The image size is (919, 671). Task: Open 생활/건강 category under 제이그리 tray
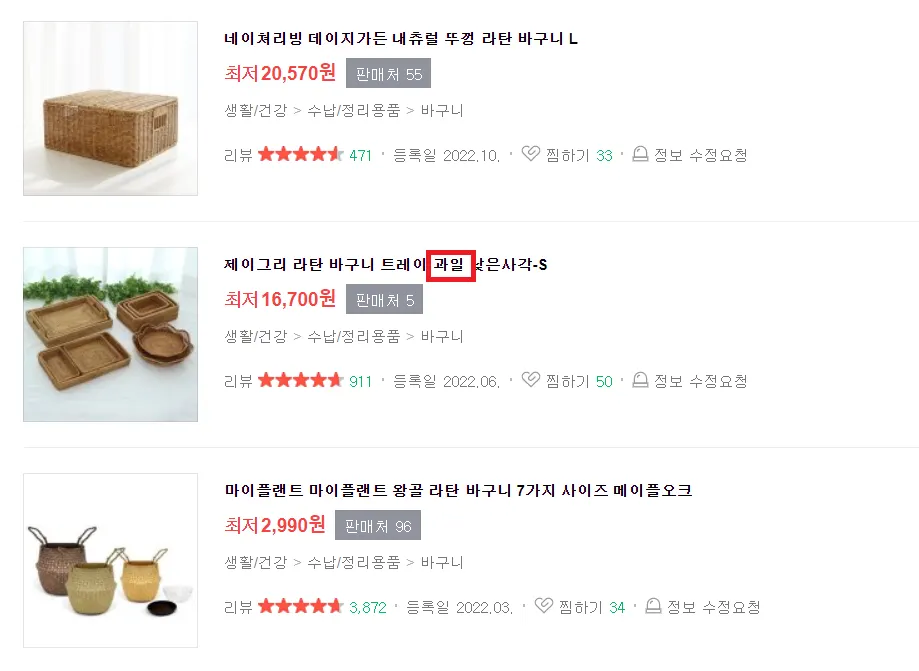[256, 337]
